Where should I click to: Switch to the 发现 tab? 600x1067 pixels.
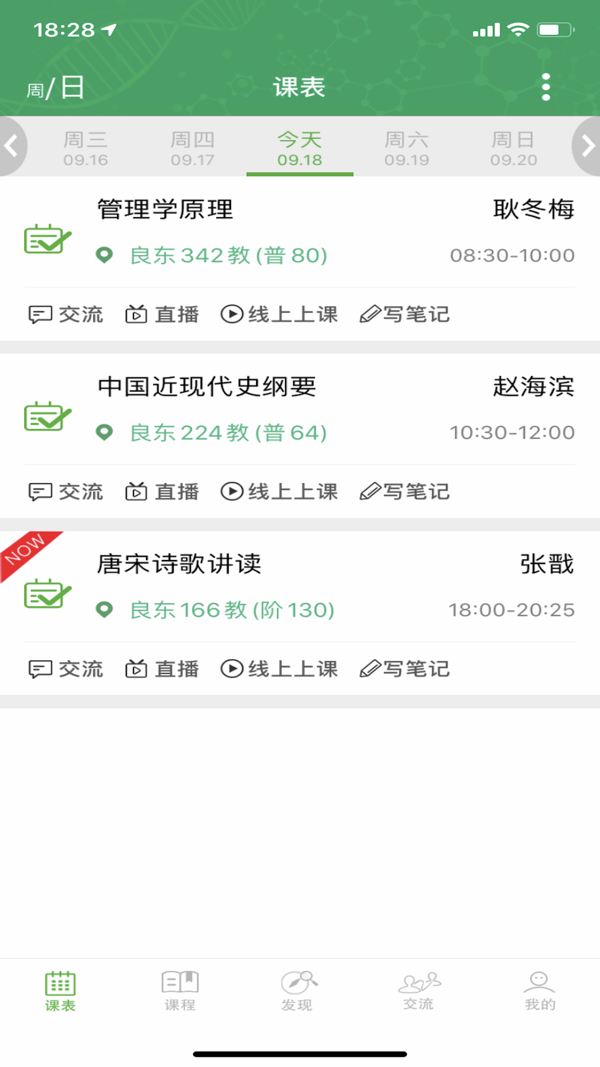point(298,991)
